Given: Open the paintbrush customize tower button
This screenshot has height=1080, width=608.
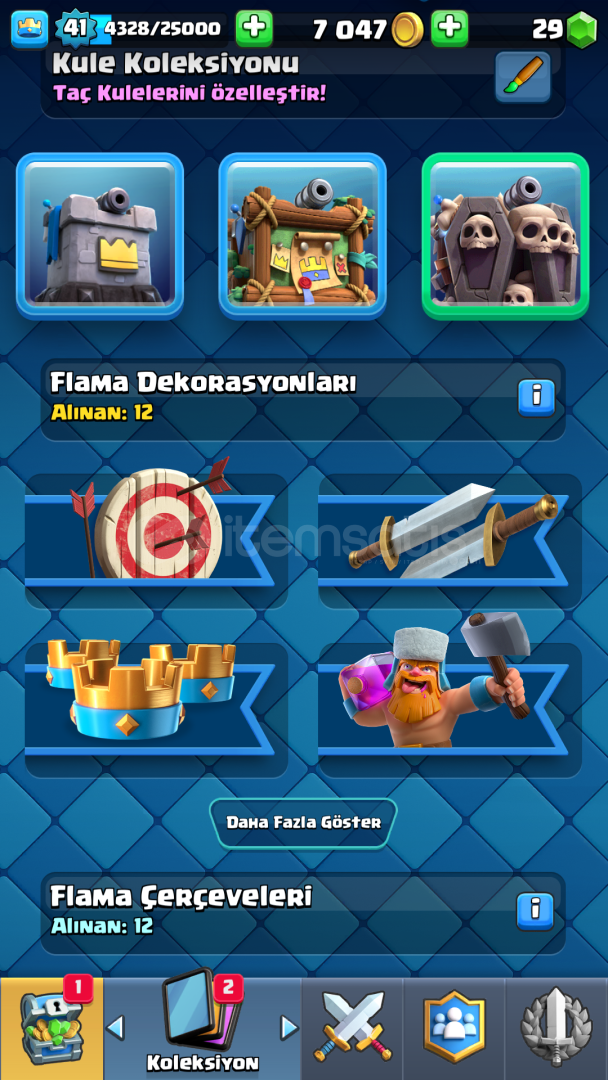Looking at the screenshot, I should coord(523,77).
